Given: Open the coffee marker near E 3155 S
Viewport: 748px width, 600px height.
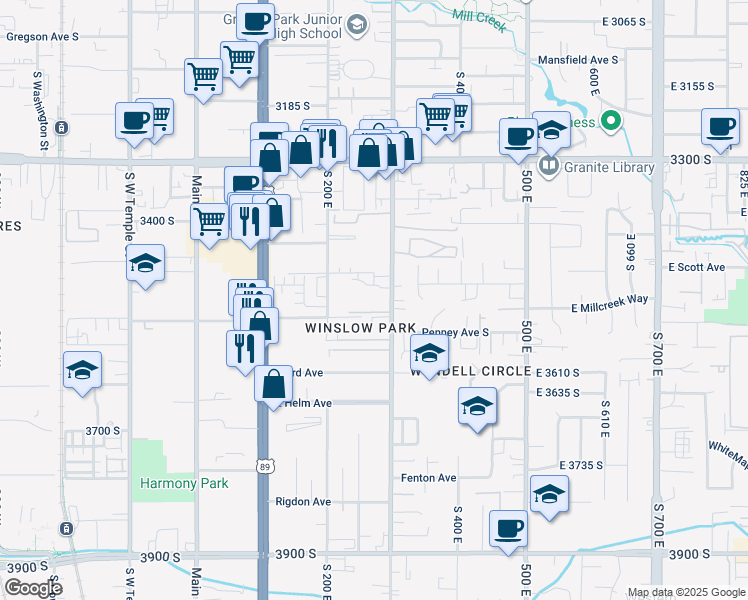Looking at the screenshot, I should (x=720, y=128).
